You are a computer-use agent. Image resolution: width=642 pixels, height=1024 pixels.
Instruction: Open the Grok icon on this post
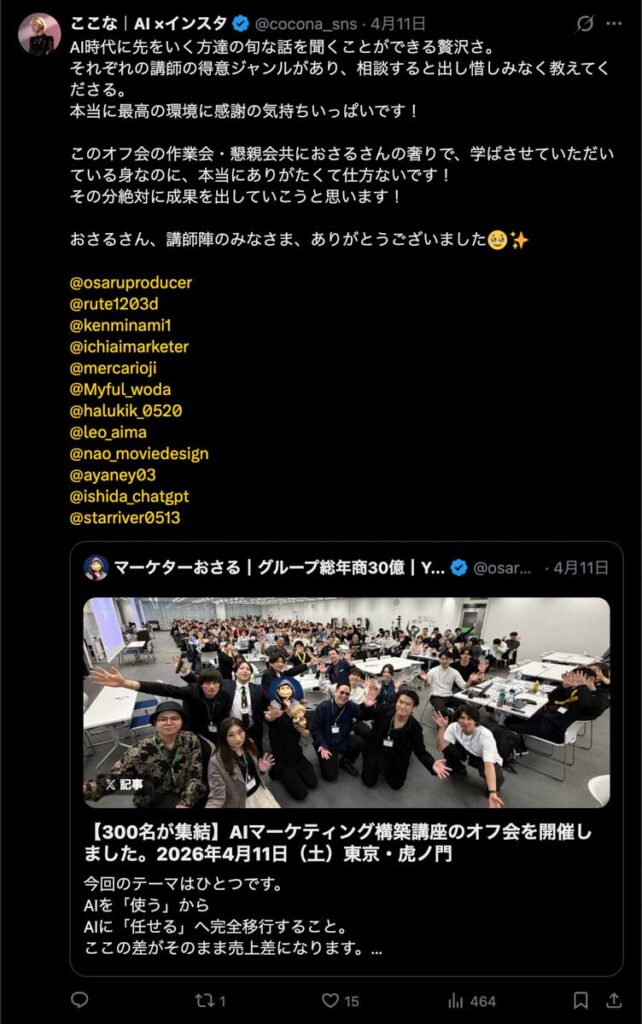(585, 23)
